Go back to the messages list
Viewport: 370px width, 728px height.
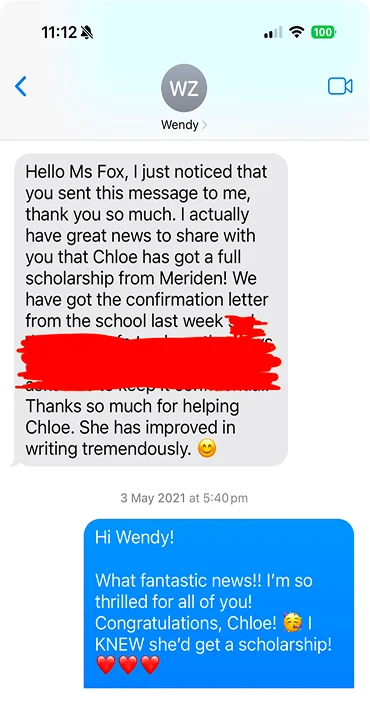(x=21, y=86)
